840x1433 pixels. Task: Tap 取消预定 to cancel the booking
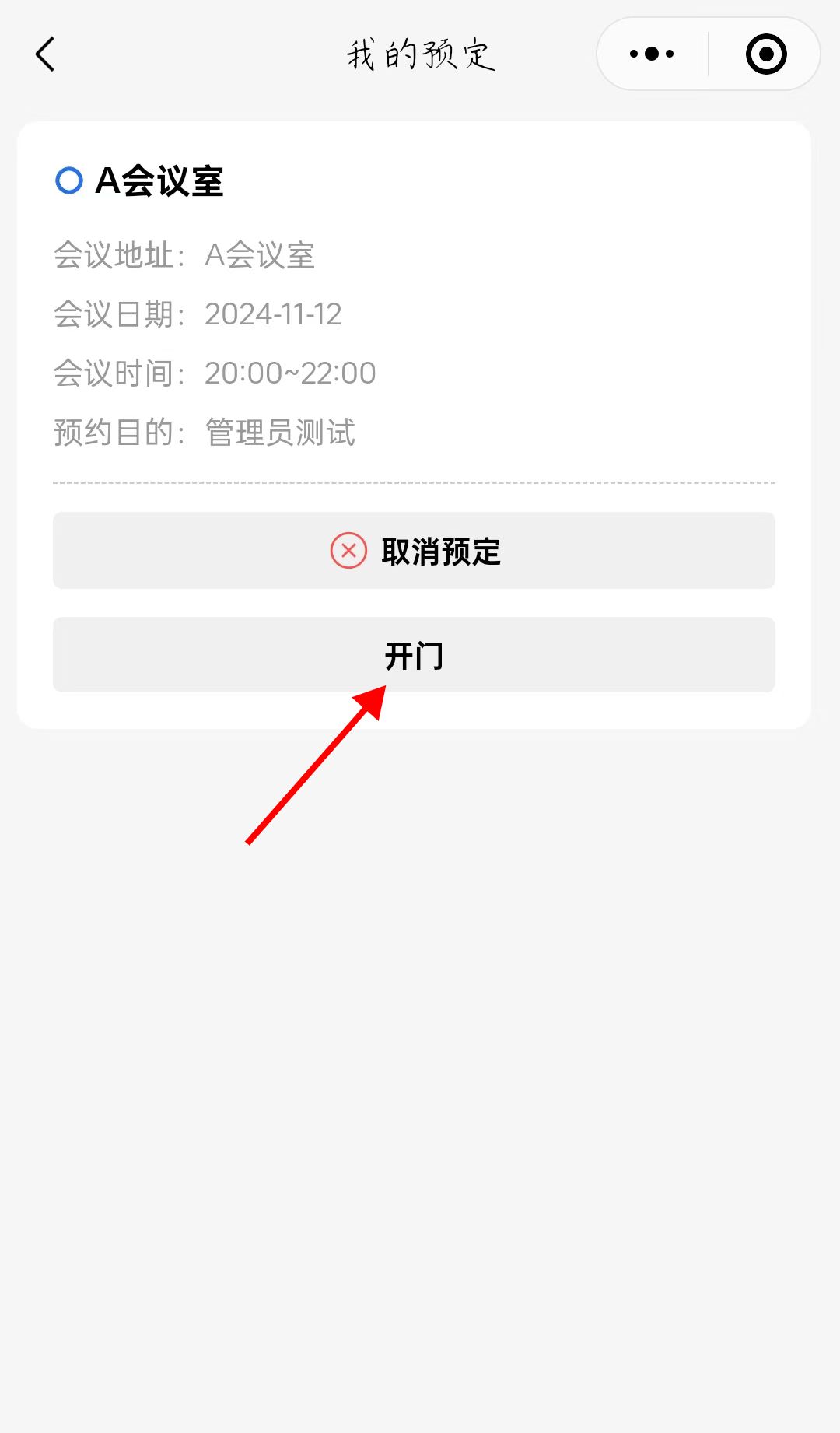tap(414, 551)
